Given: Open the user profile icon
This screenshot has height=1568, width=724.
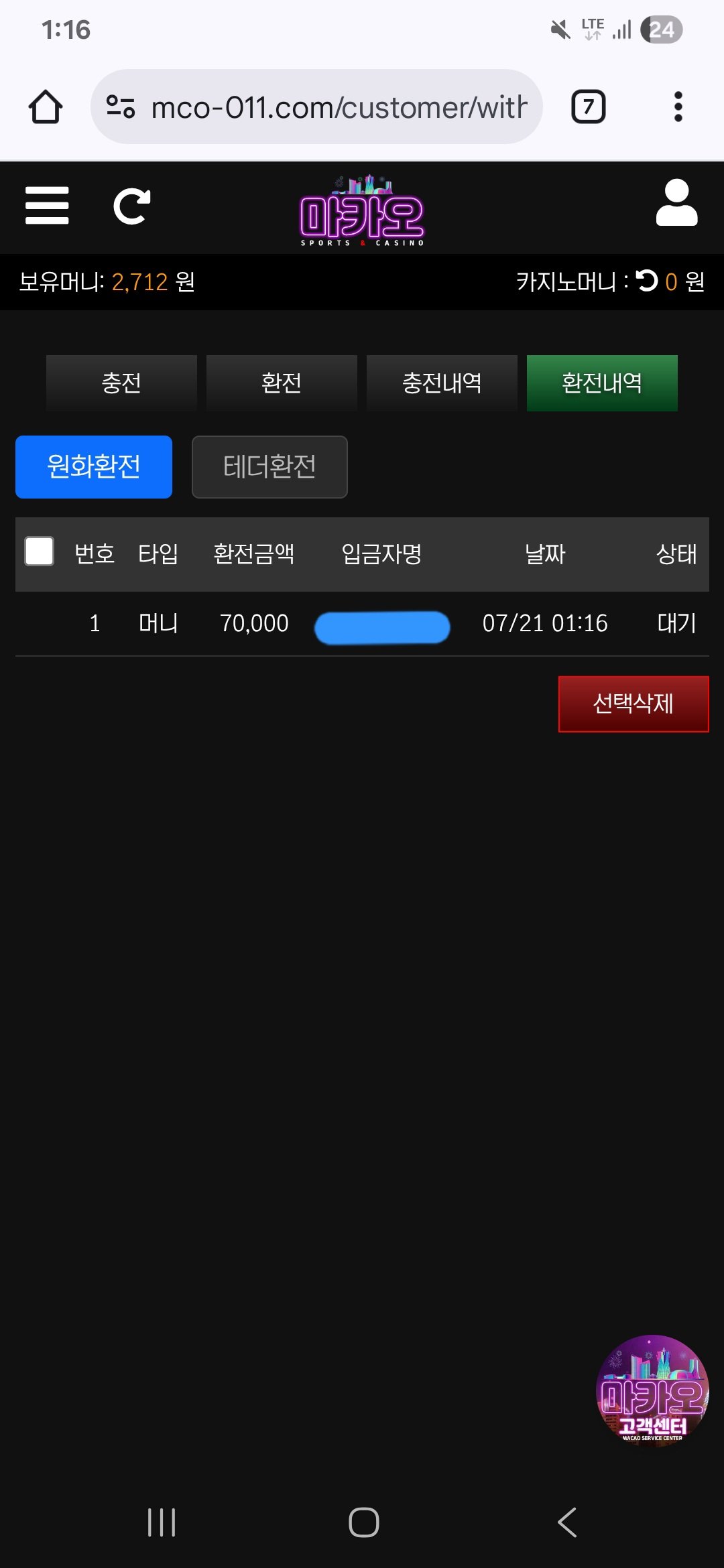Looking at the screenshot, I should pyautogui.click(x=676, y=203).
